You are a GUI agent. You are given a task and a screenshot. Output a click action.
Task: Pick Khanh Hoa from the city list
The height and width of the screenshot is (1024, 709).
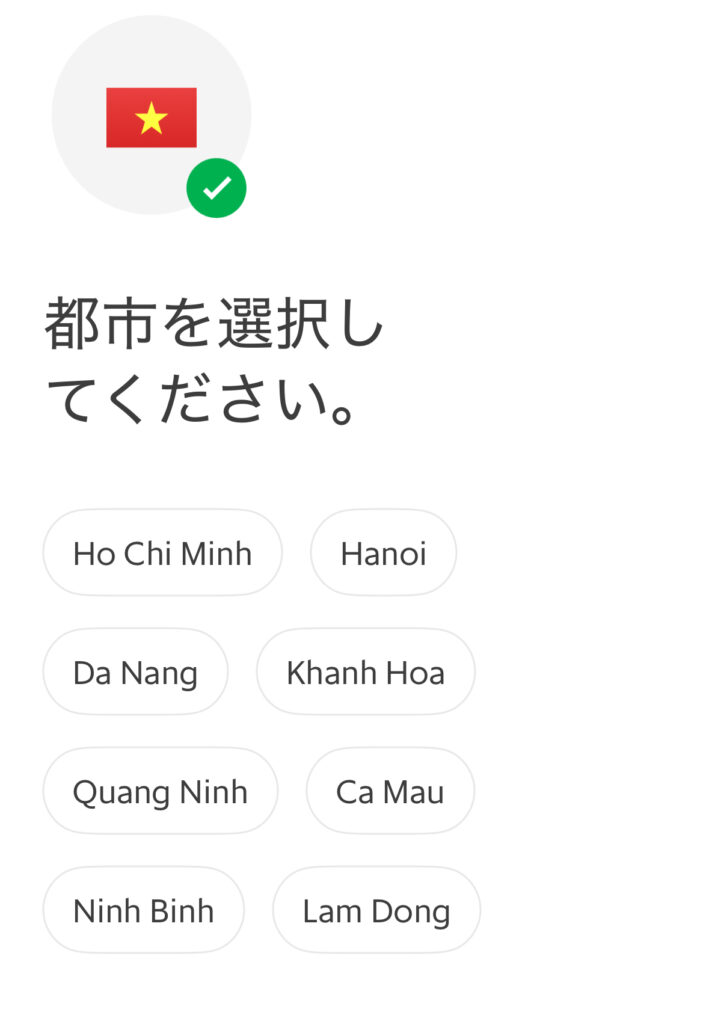point(365,672)
